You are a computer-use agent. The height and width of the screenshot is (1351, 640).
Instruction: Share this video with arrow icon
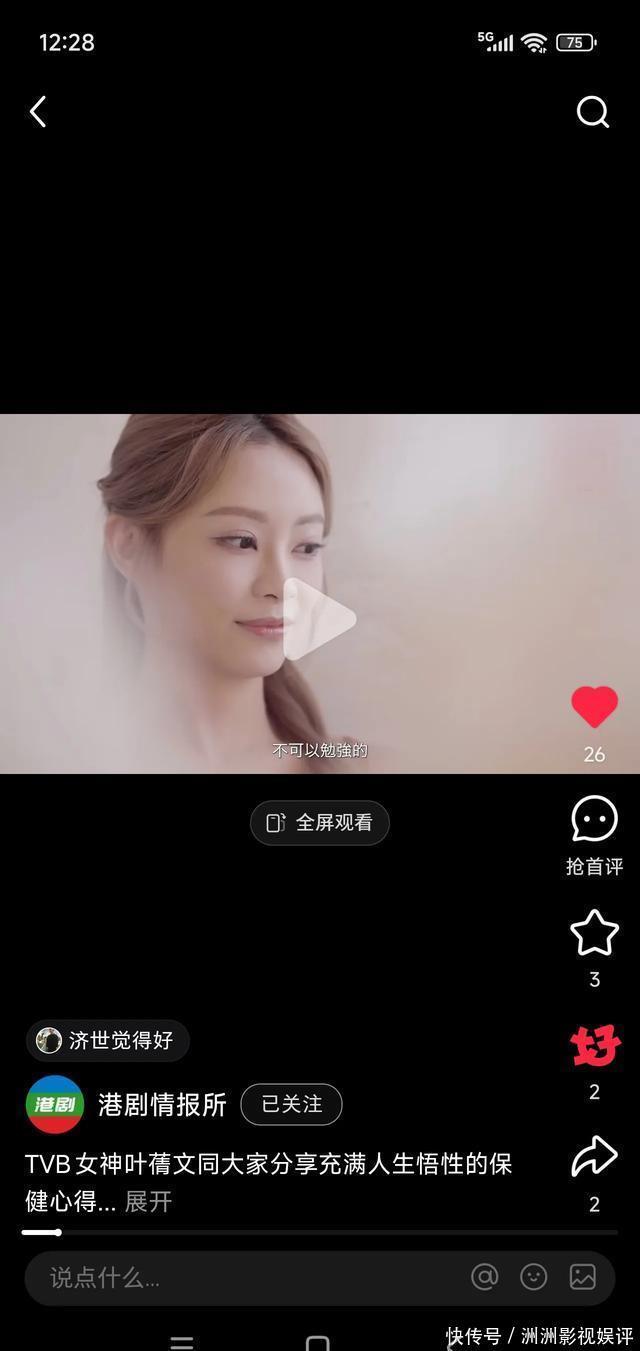[x=594, y=1158]
